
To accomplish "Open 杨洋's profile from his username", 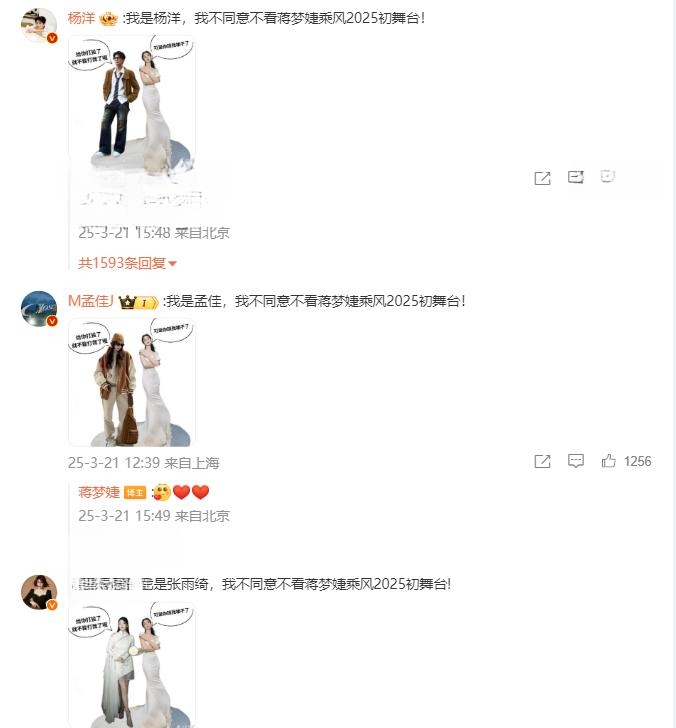I will 81,18.
